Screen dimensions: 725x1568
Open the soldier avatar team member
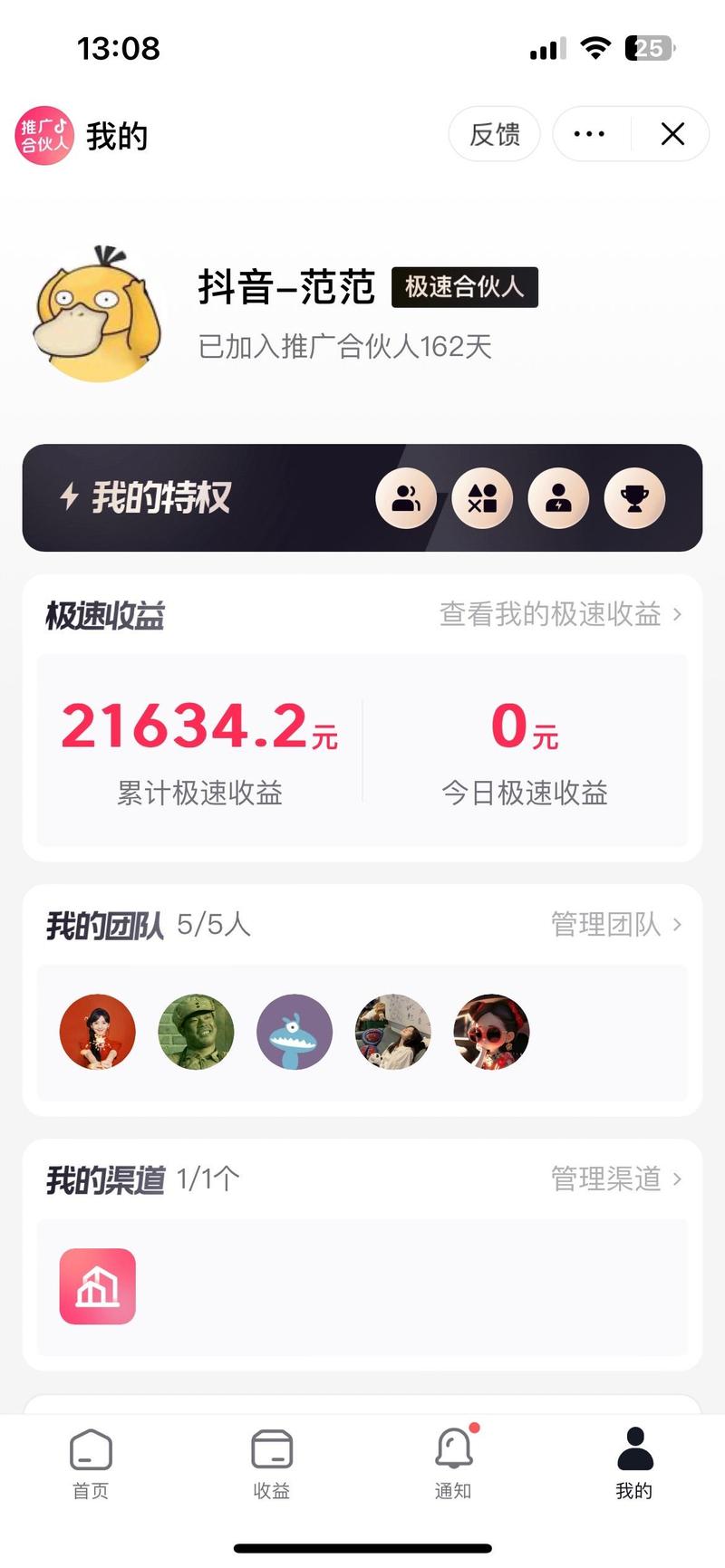pyautogui.click(x=196, y=1033)
